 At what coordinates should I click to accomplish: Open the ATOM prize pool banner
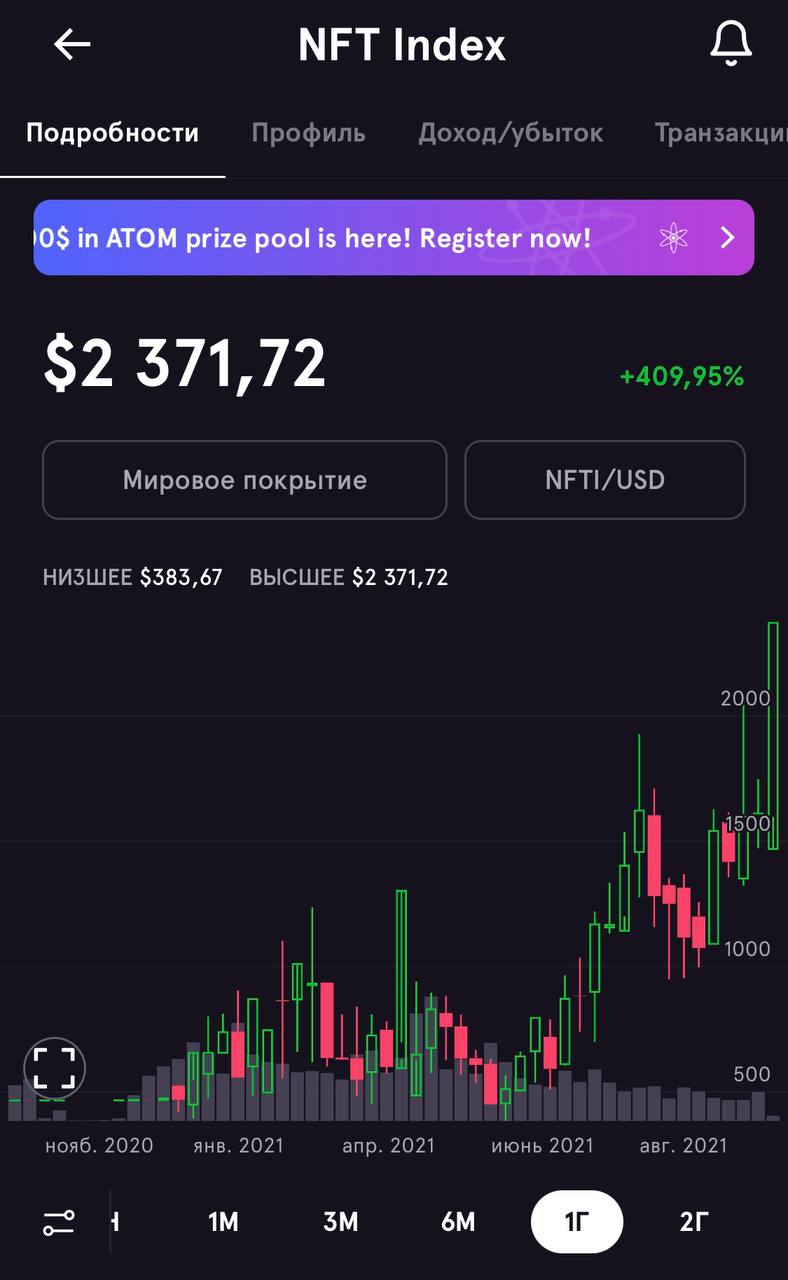coord(394,237)
